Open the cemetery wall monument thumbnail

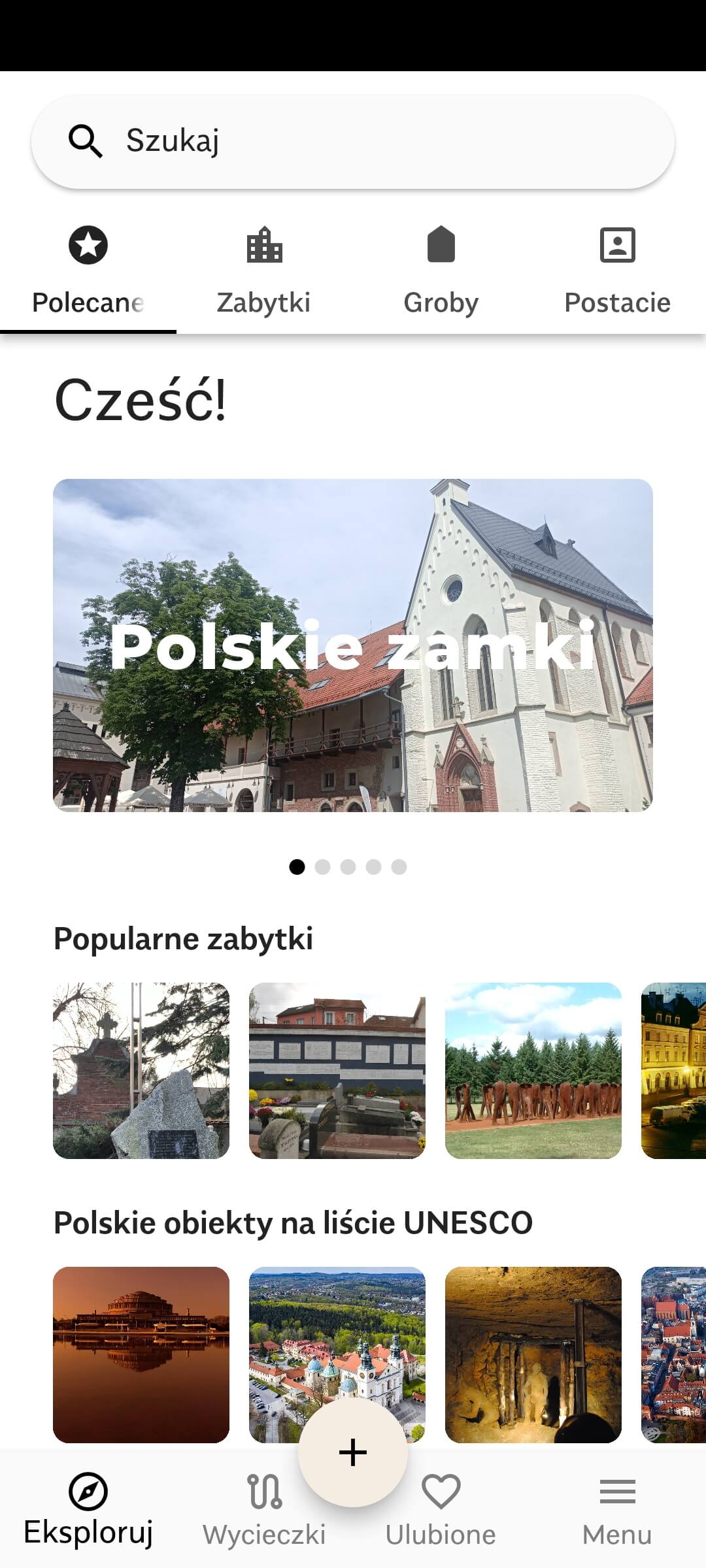point(337,1071)
